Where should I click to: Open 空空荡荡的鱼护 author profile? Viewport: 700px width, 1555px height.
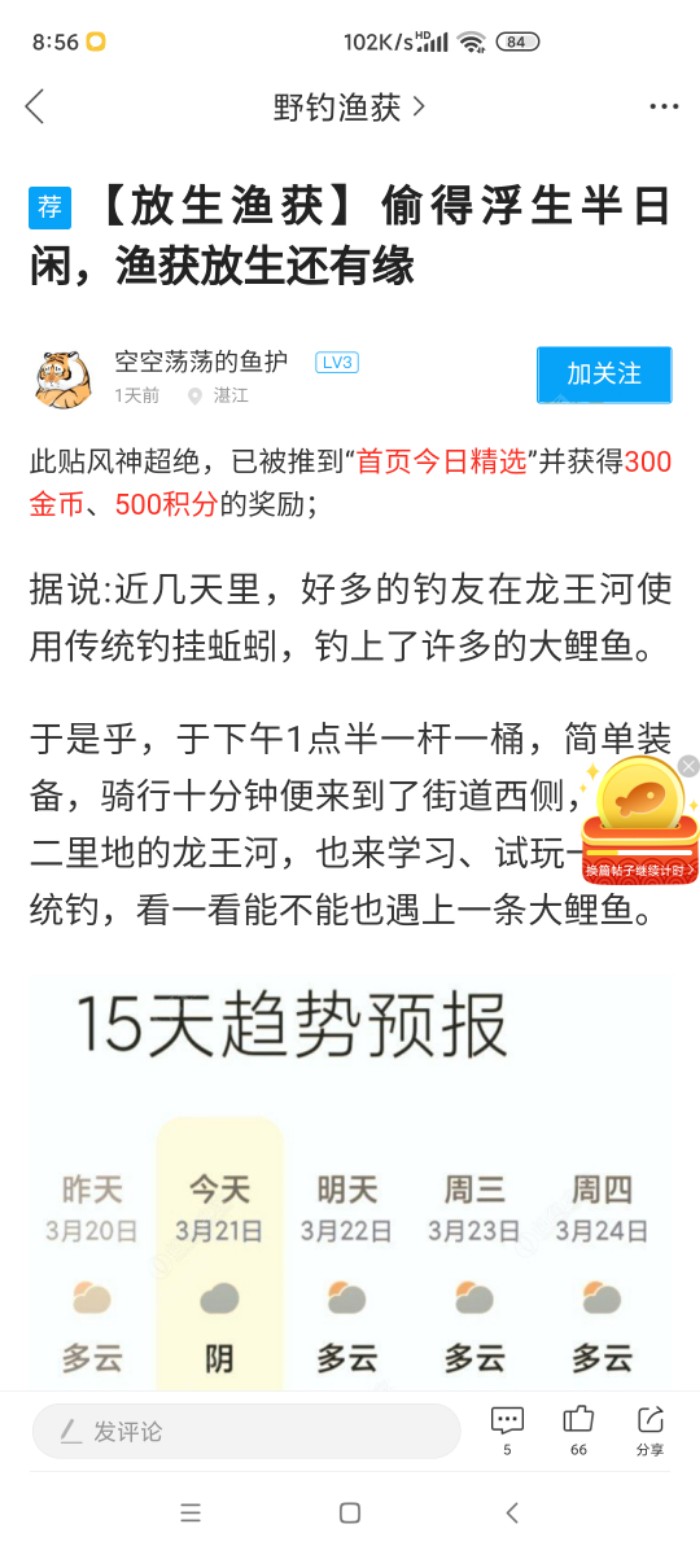coord(200,362)
